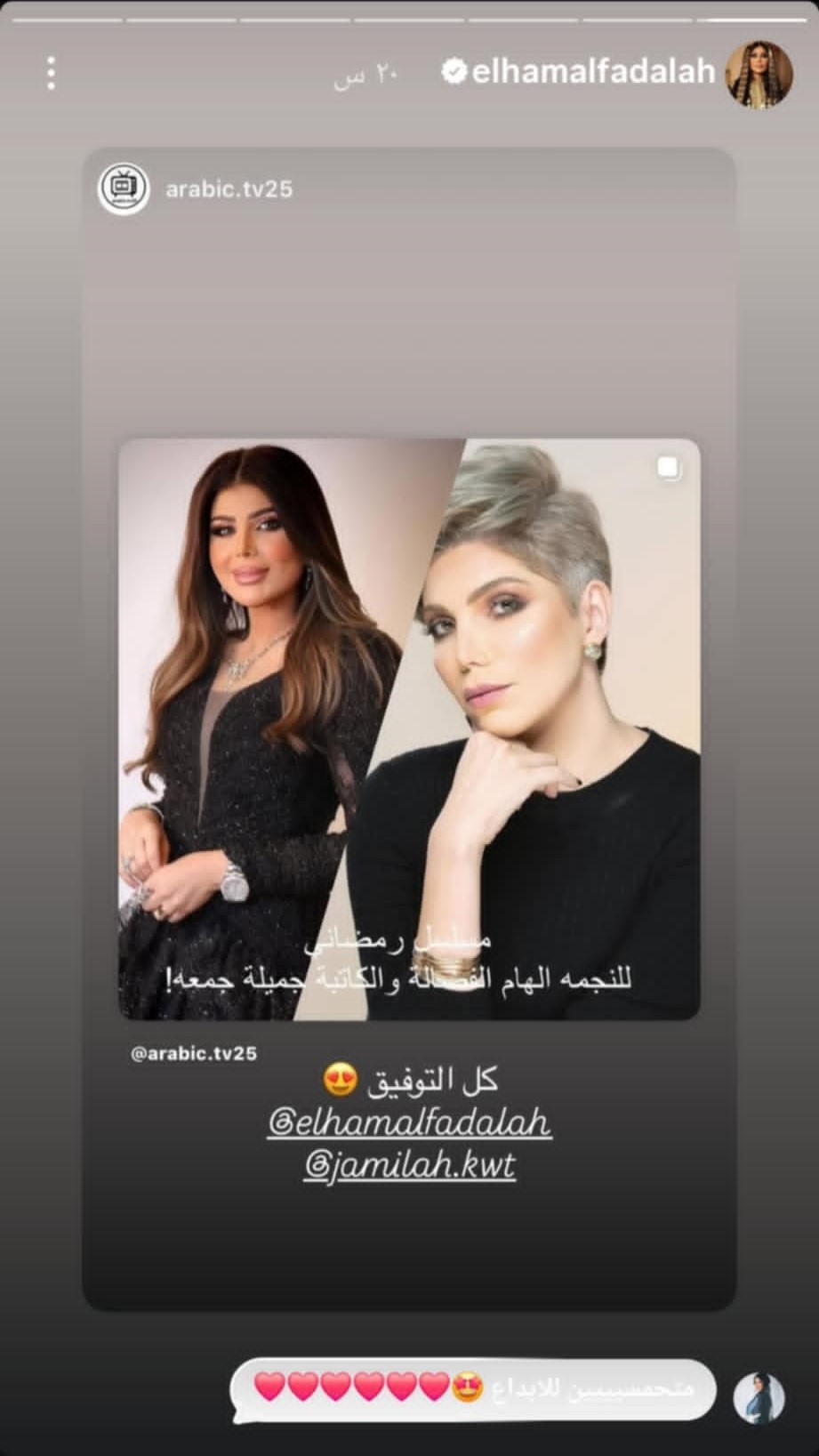
Task: Open the arabic.tv25 account in the reshared story
Action: click(228, 189)
